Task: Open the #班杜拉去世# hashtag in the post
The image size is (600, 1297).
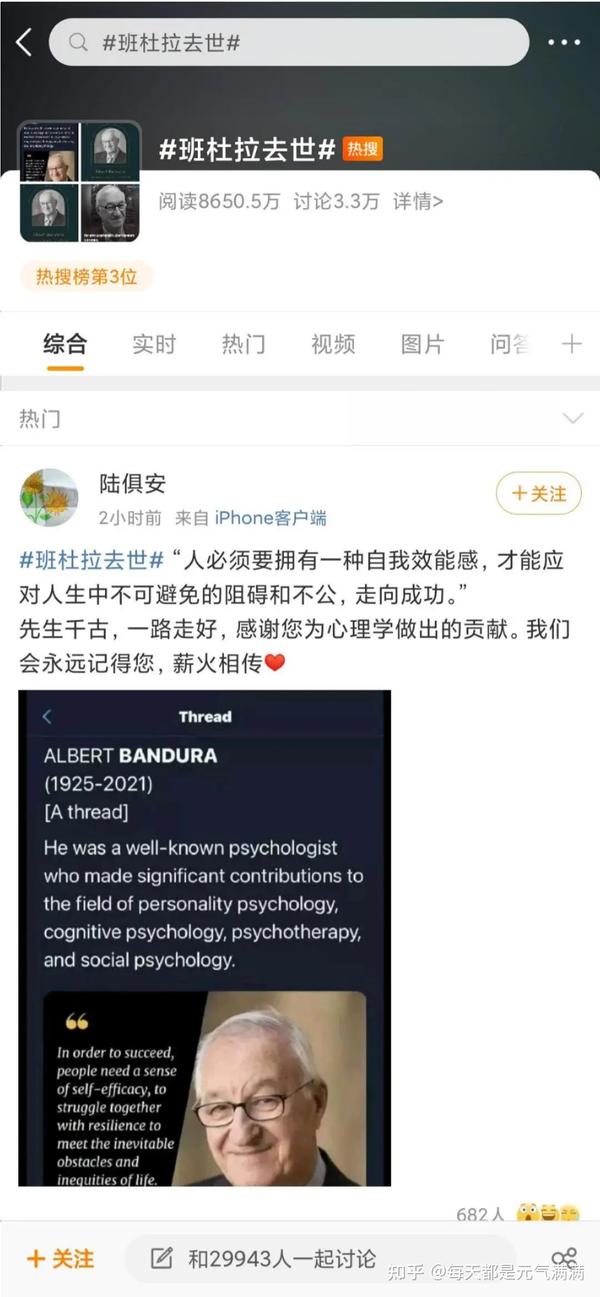Action: tap(92, 560)
